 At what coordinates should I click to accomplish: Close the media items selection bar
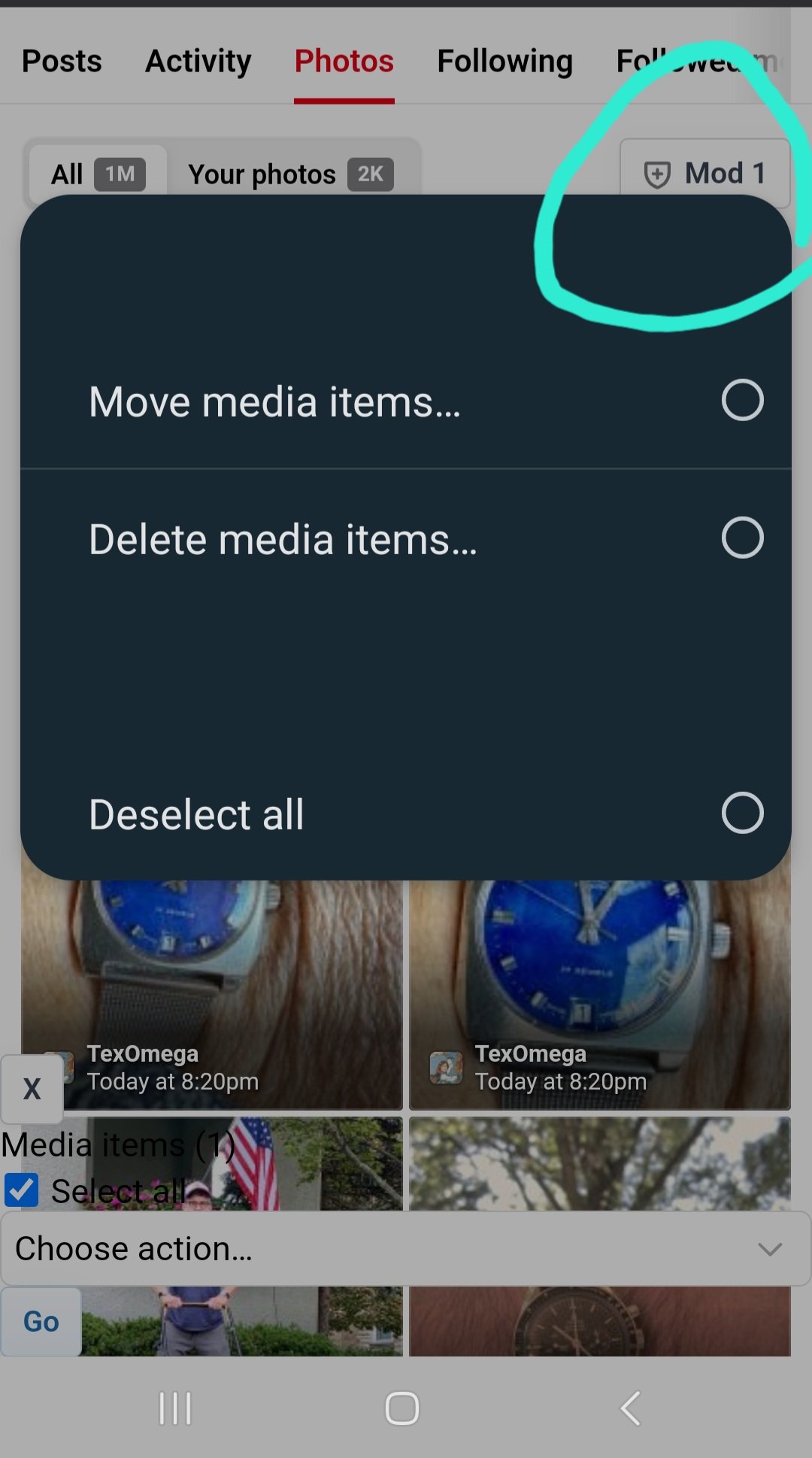(32, 1088)
